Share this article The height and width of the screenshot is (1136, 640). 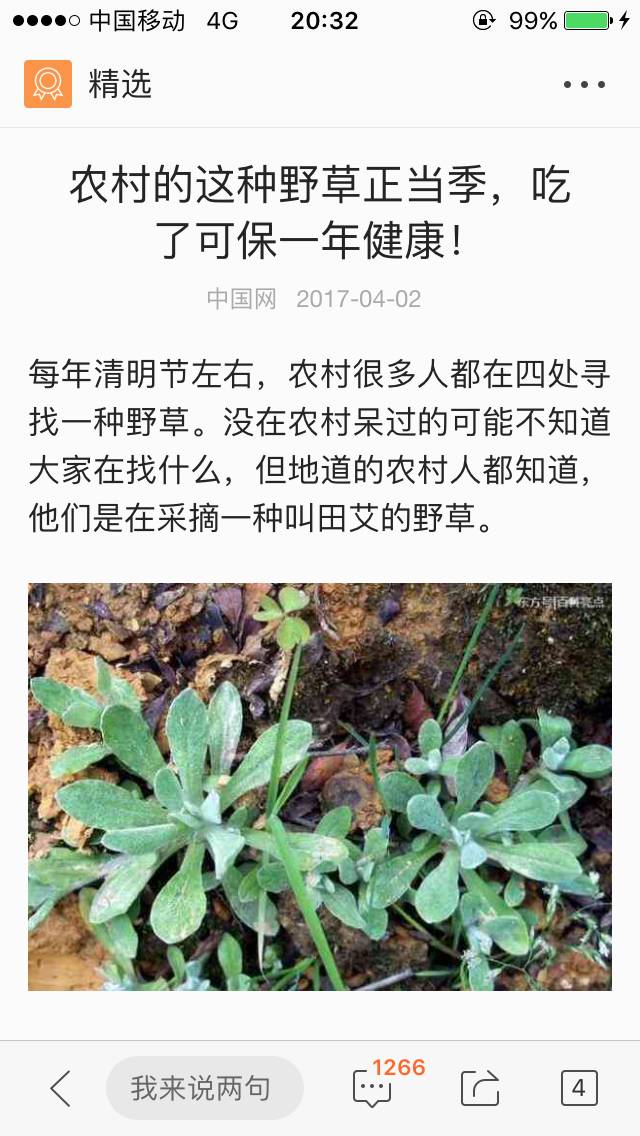tap(480, 1088)
